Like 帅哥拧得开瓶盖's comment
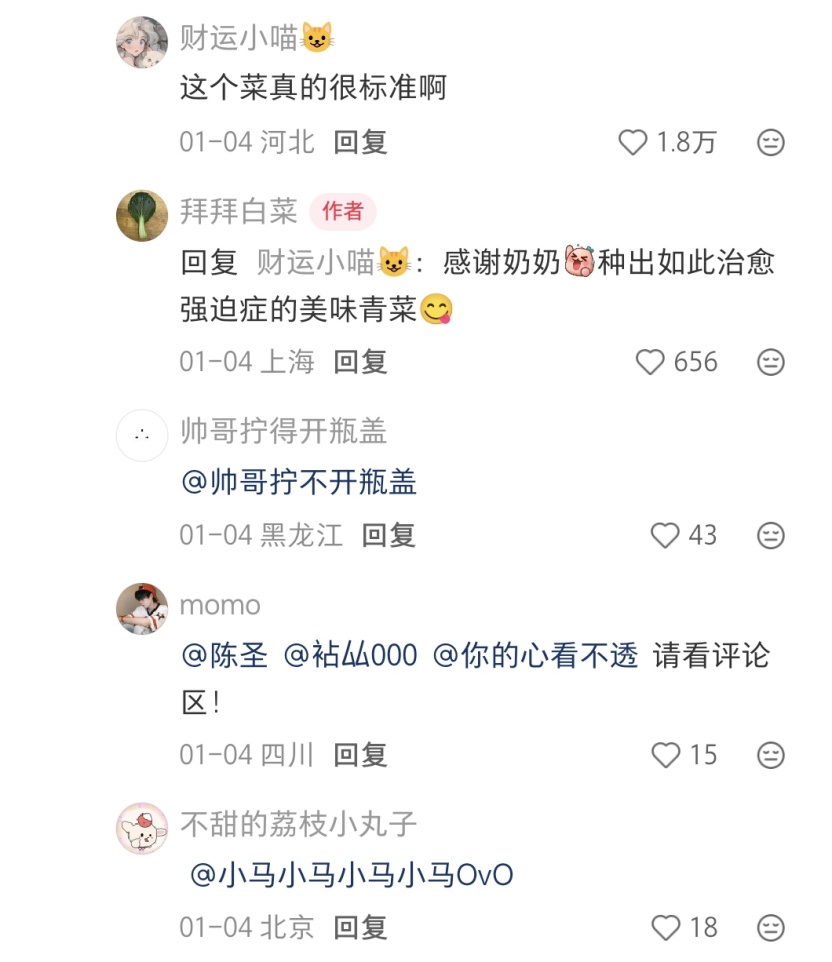 (665, 536)
